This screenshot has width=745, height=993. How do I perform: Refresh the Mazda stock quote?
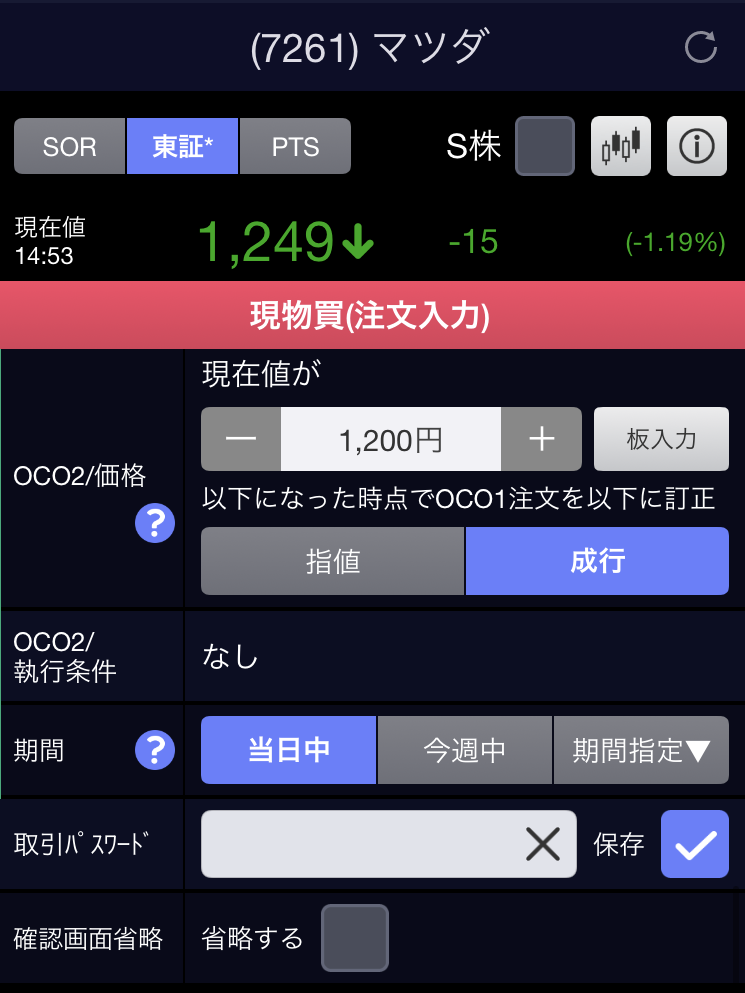tap(700, 47)
